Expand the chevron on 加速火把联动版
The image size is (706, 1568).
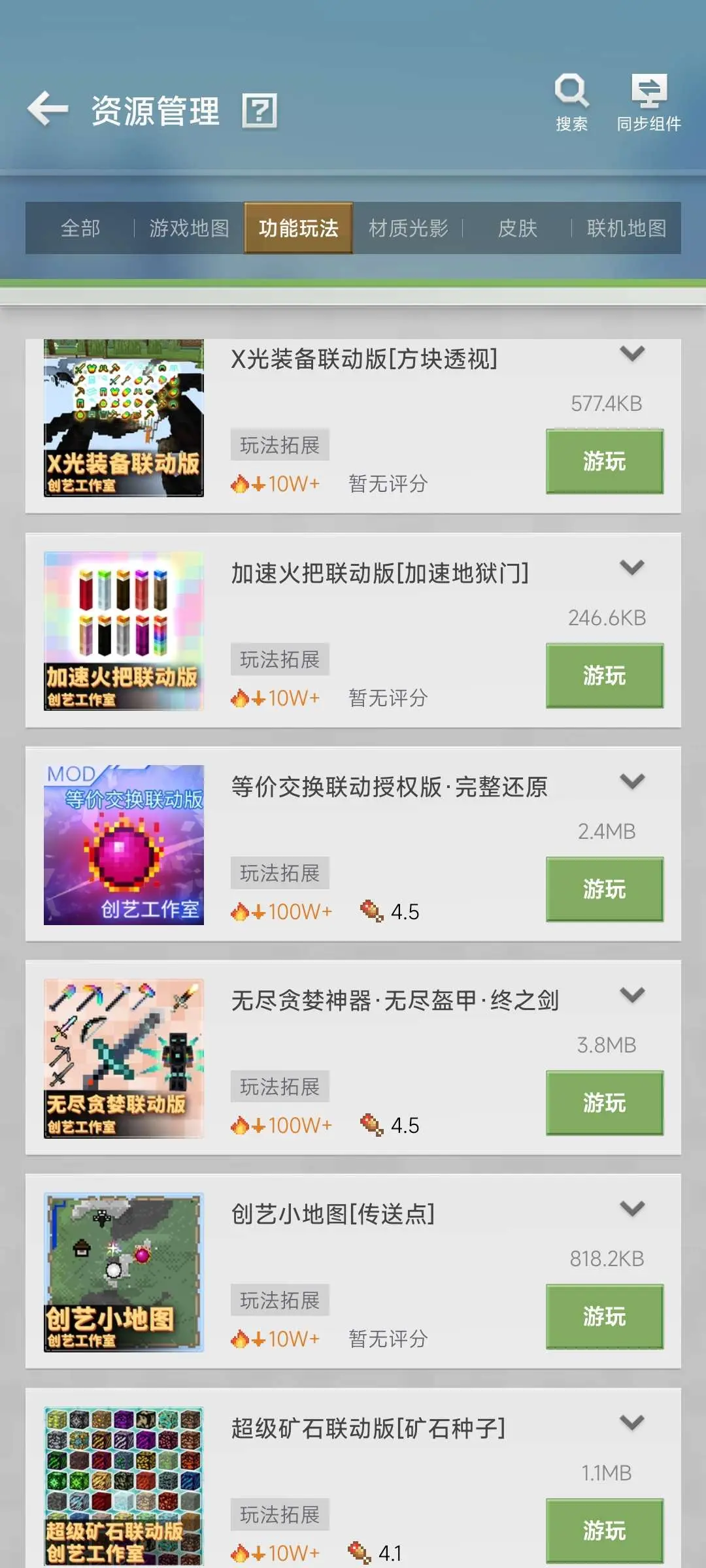[632, 567]
